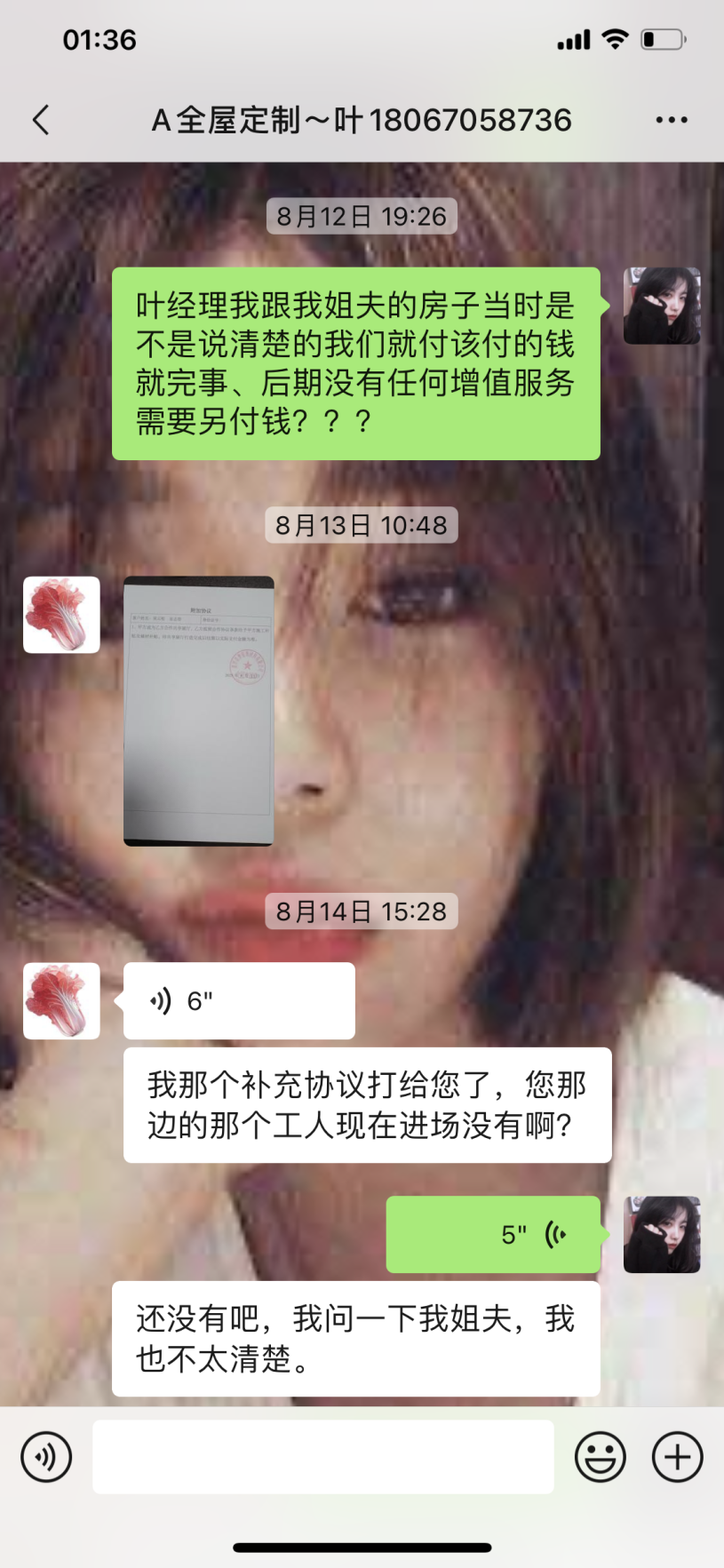Open the chat info overflow menu
The image size is (724, 1568).
(672, 120)
